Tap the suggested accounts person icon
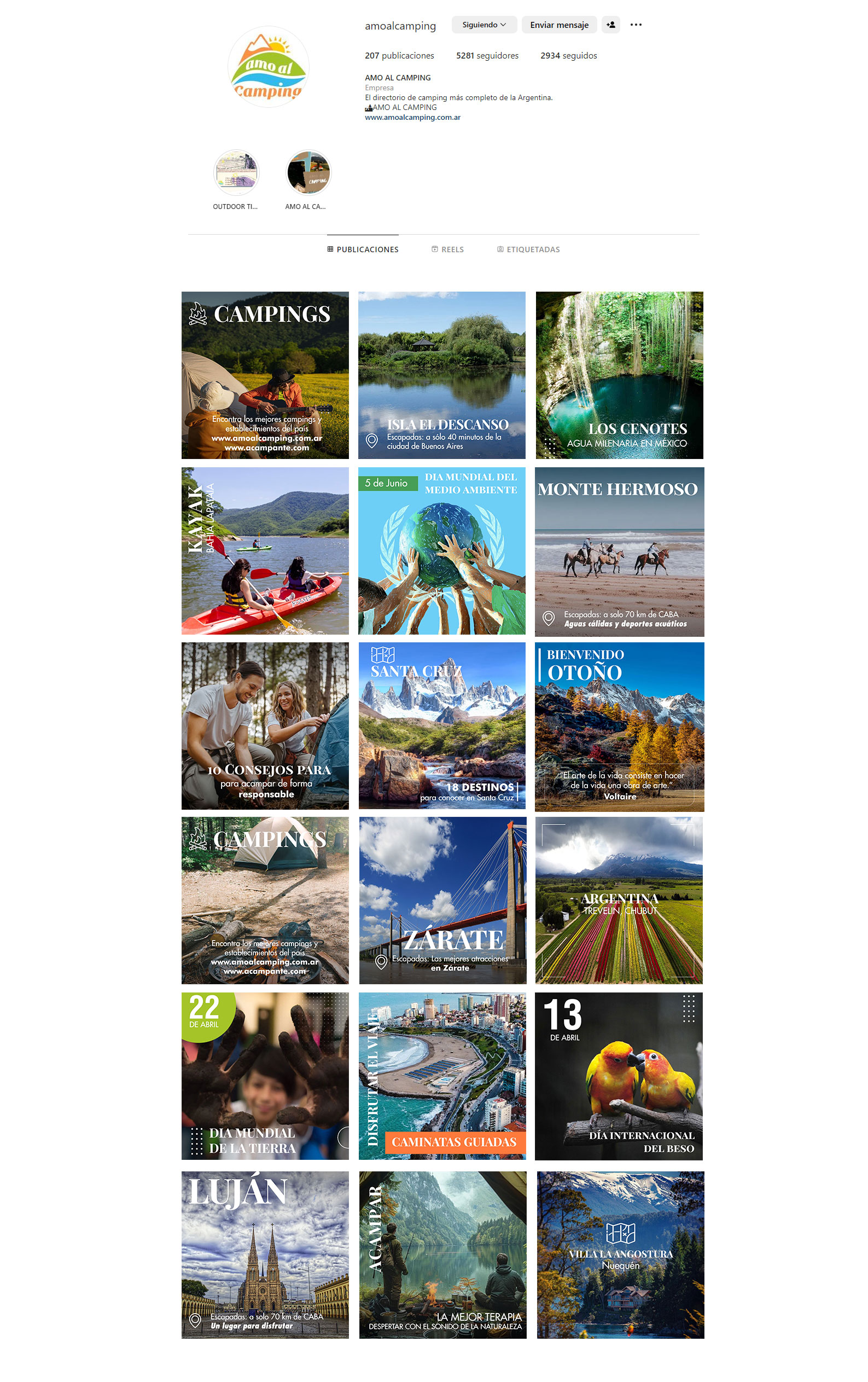 point(610,25)
